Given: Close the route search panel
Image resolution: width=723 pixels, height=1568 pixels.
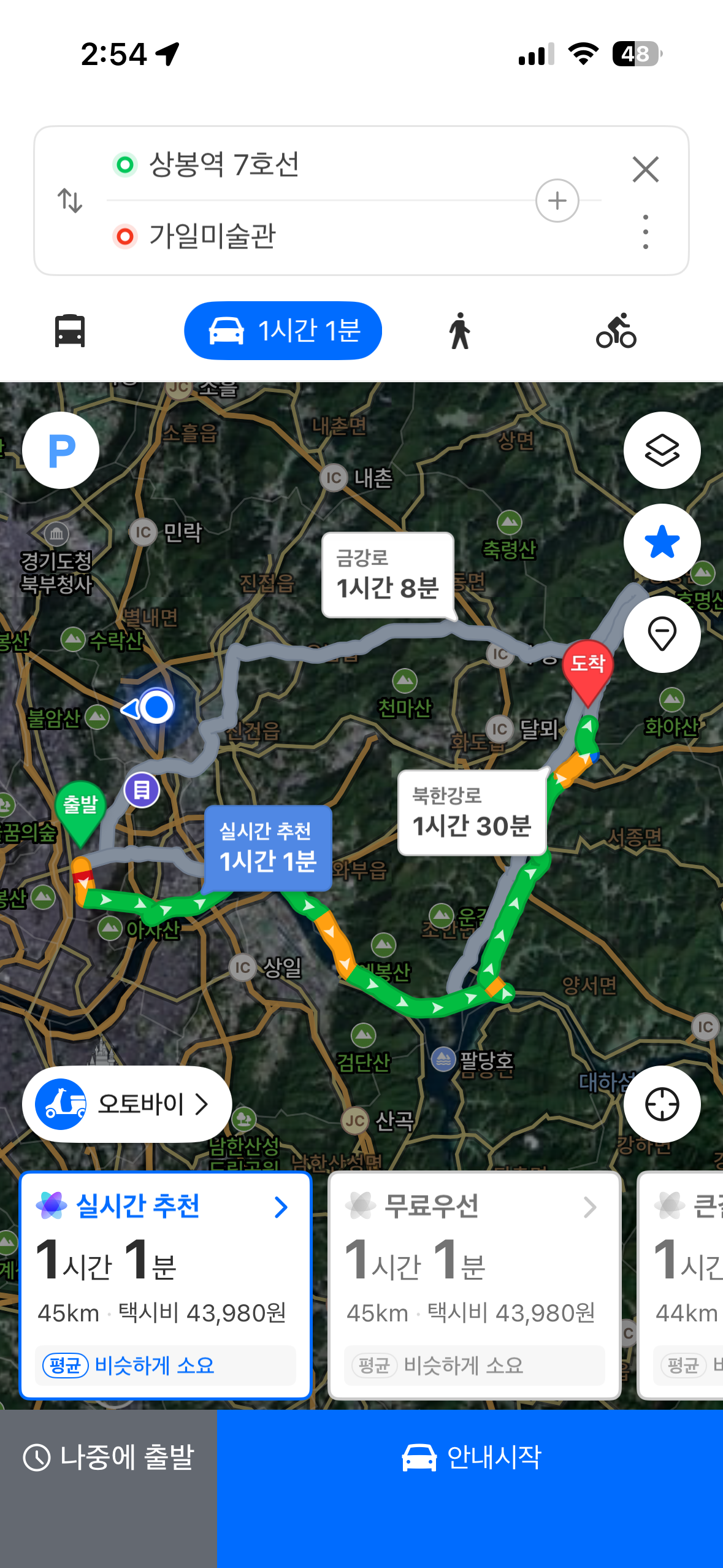Looking at the screenshot, I should [645, 169].
